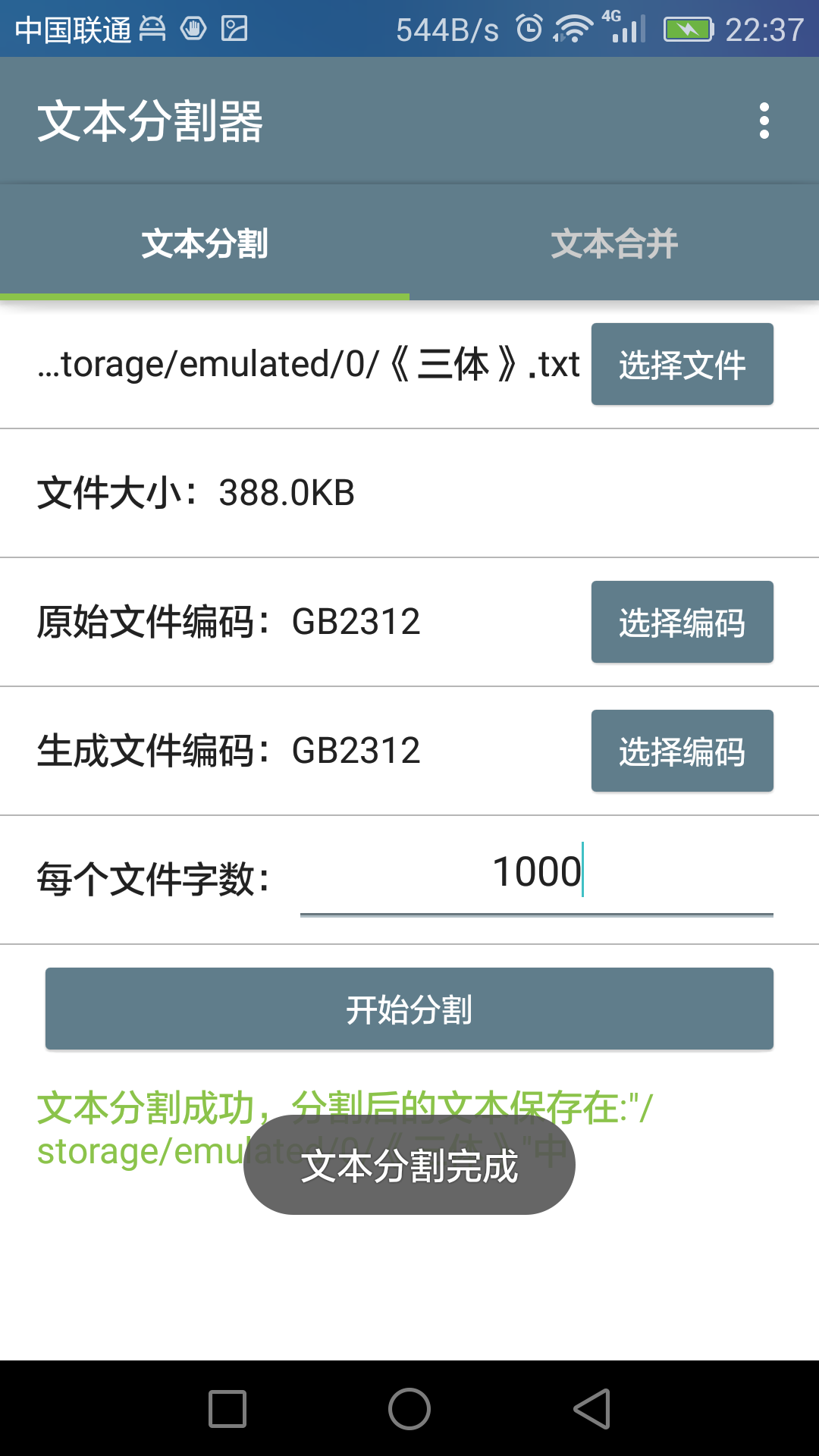The height and width of the screenshot is (1456, 819).
Task: Open the file picker via 选择文件
Action: coord(681,364)
